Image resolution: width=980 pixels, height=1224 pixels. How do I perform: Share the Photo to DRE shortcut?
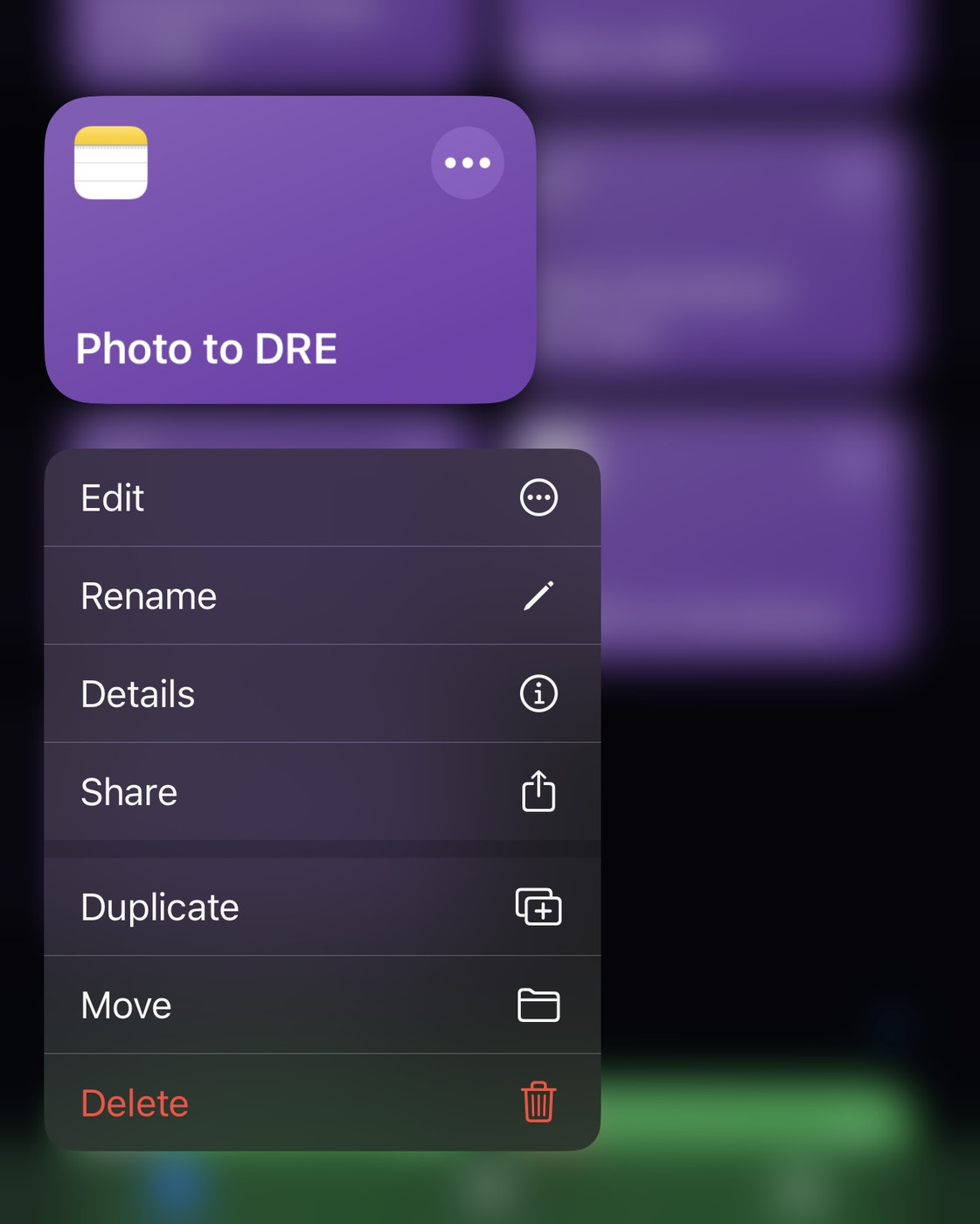(322, 791)
